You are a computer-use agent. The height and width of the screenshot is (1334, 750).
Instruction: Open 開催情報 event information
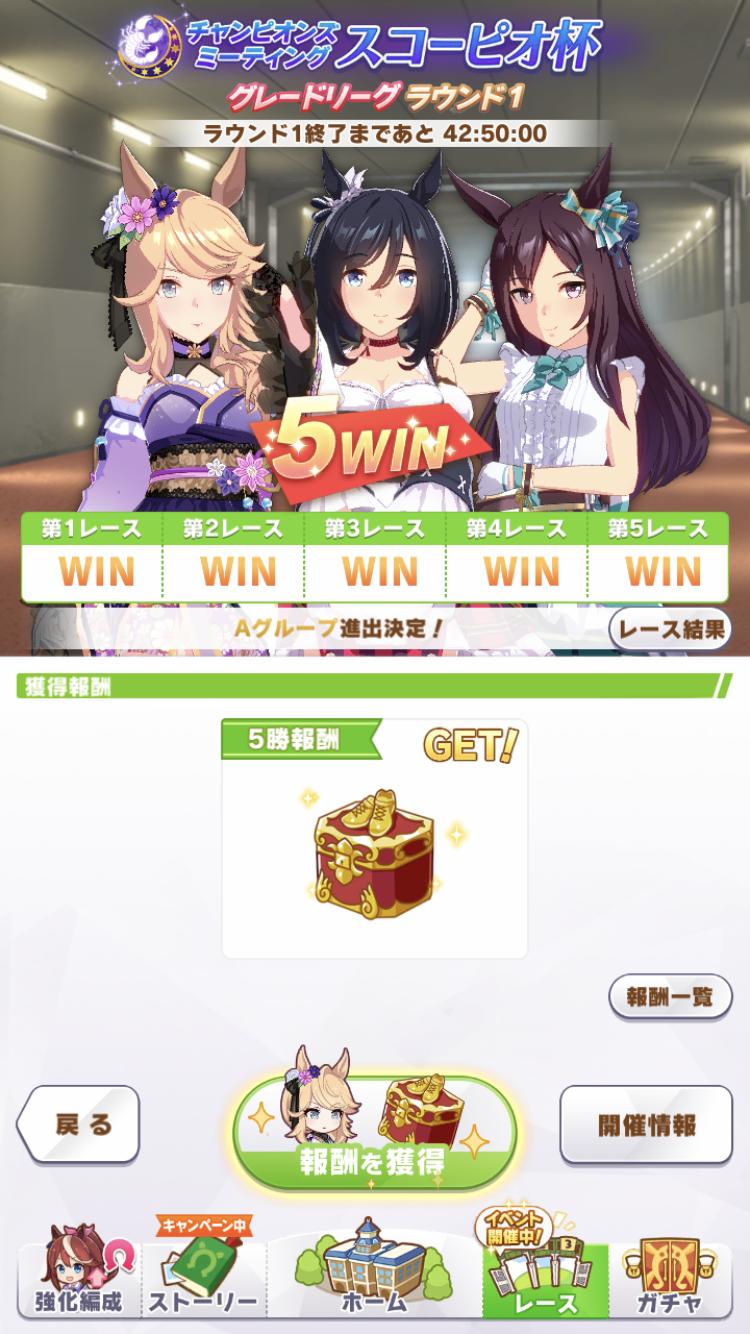pyautogui.click(x=646, y=1124)
